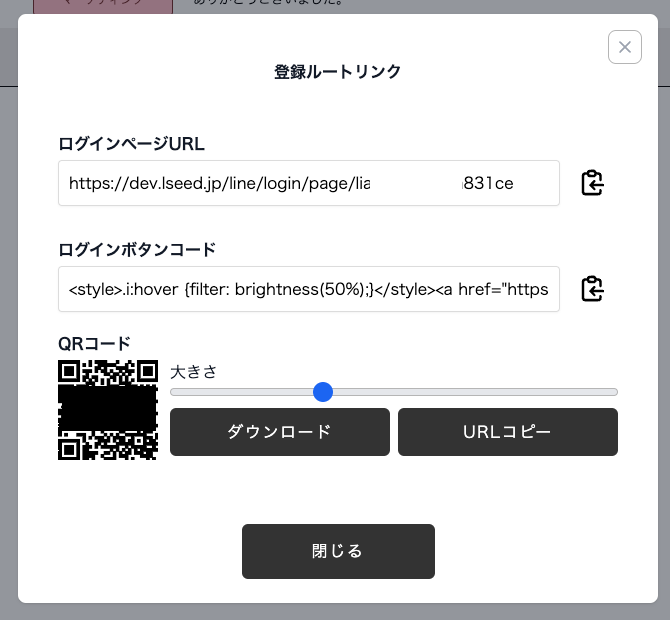Tap the ログインボタンコード text field

point(308,289)
